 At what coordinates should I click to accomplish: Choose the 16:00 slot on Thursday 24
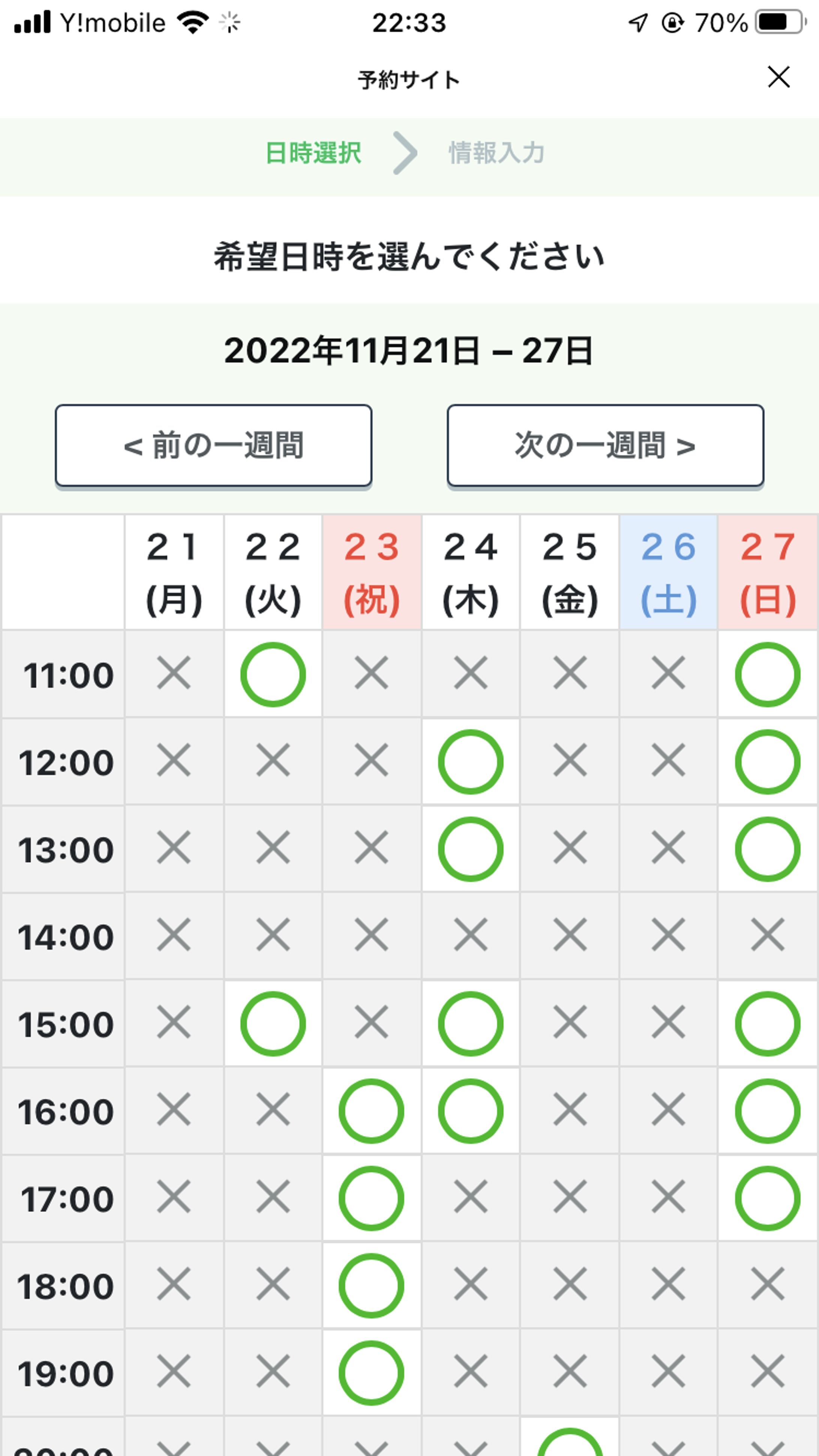pos(471,1111)
